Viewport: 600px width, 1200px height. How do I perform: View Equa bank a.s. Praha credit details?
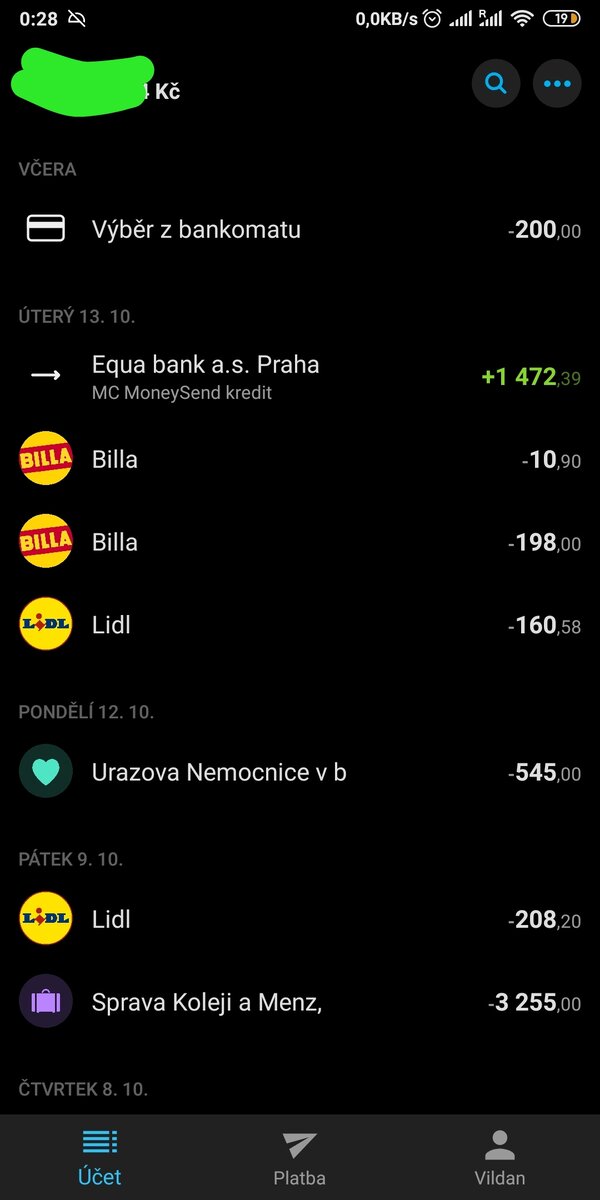coord(300,376)
